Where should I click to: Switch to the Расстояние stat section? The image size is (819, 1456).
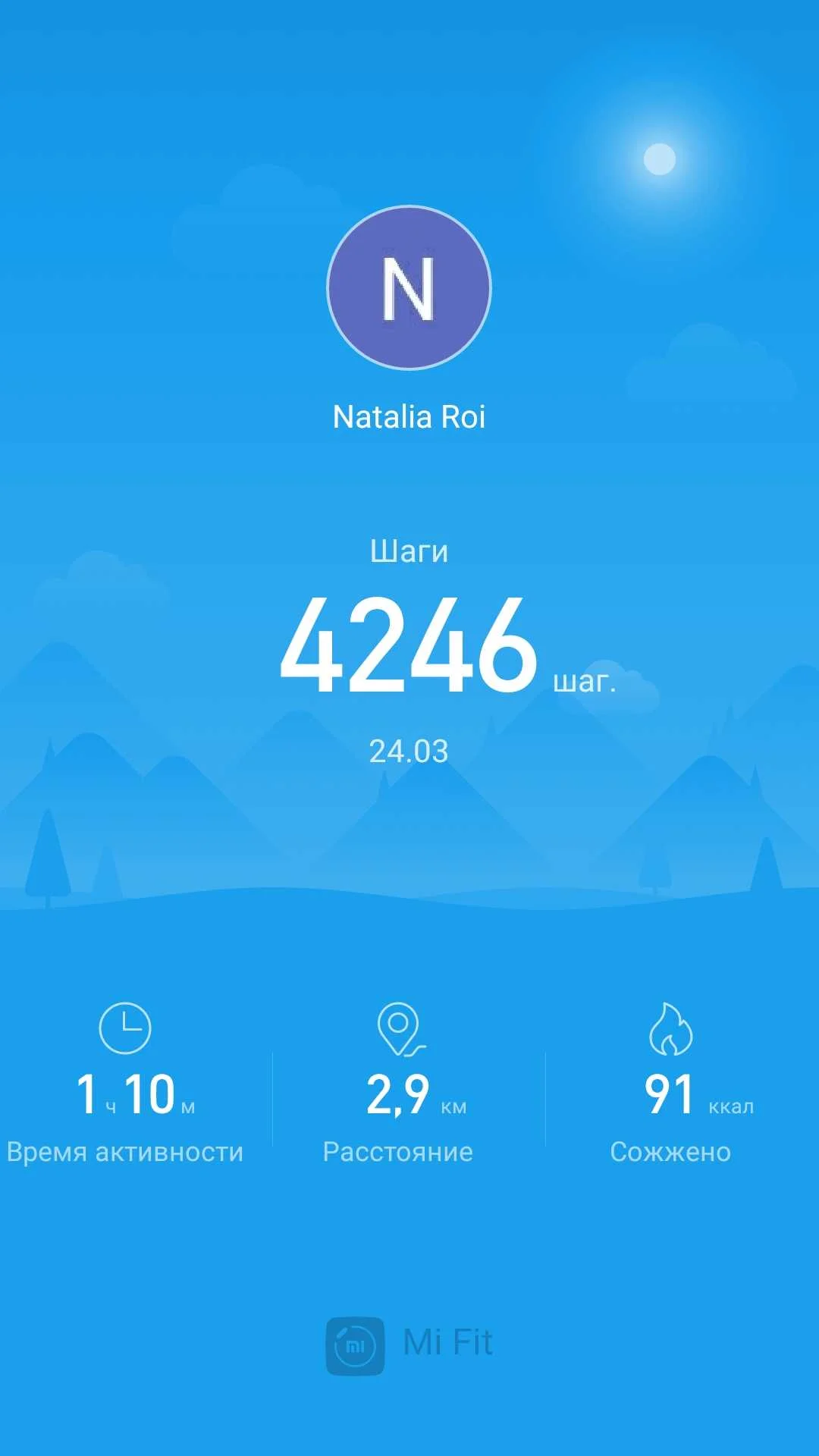click(x=400, y=1151)
